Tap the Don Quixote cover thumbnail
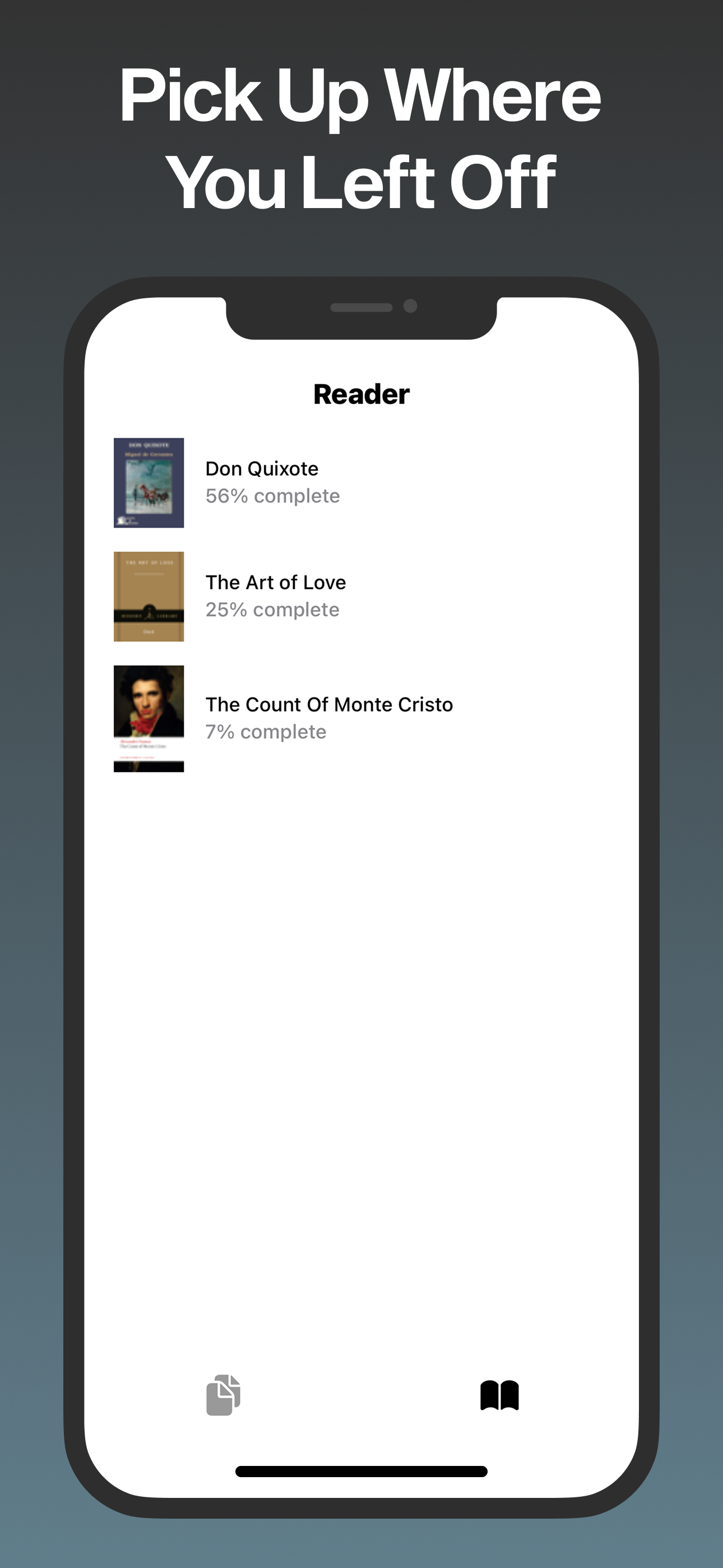723x1568 pixels. click(149, 482)
